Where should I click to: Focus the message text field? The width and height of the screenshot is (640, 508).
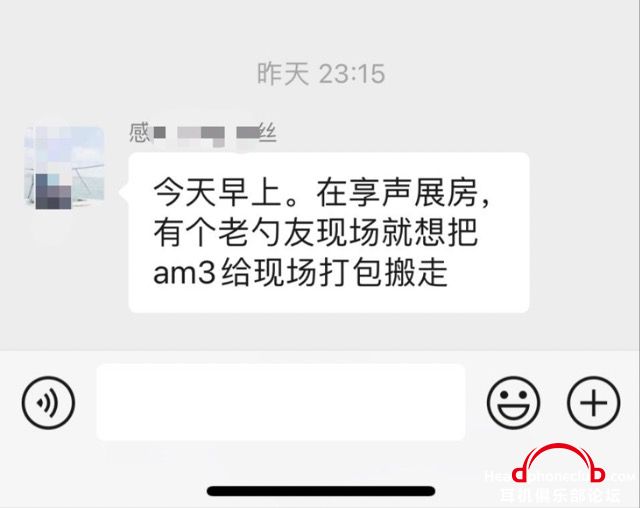280,402
